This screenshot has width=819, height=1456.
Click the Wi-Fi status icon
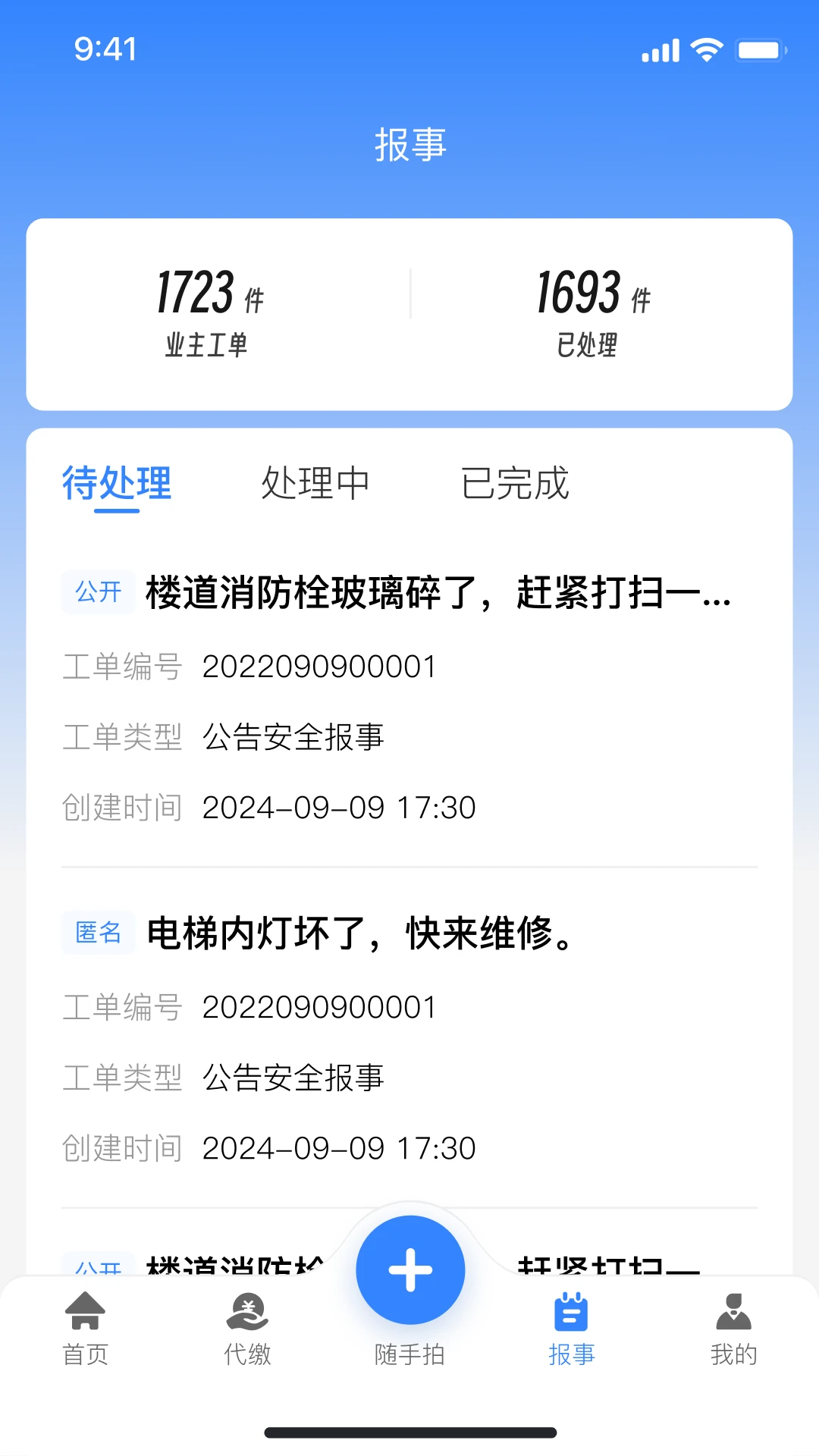pyautogui.click(x=705, y=49)
